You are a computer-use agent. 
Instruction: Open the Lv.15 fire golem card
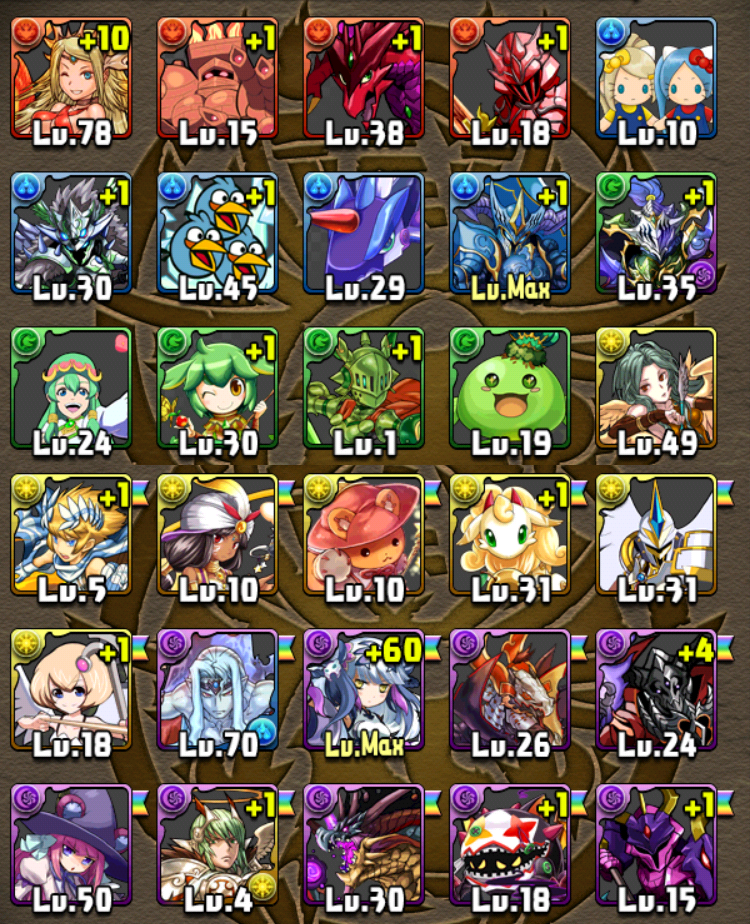(218, 80)
